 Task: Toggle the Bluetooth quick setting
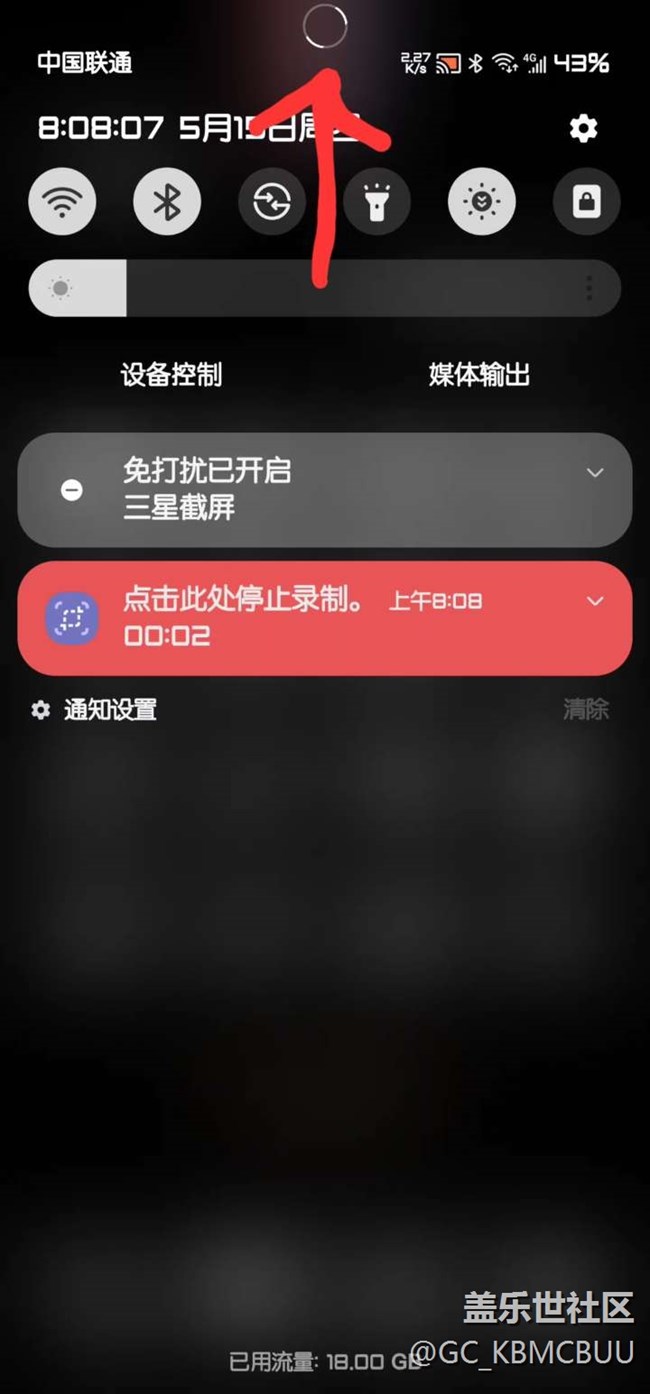tap(167, 202)
